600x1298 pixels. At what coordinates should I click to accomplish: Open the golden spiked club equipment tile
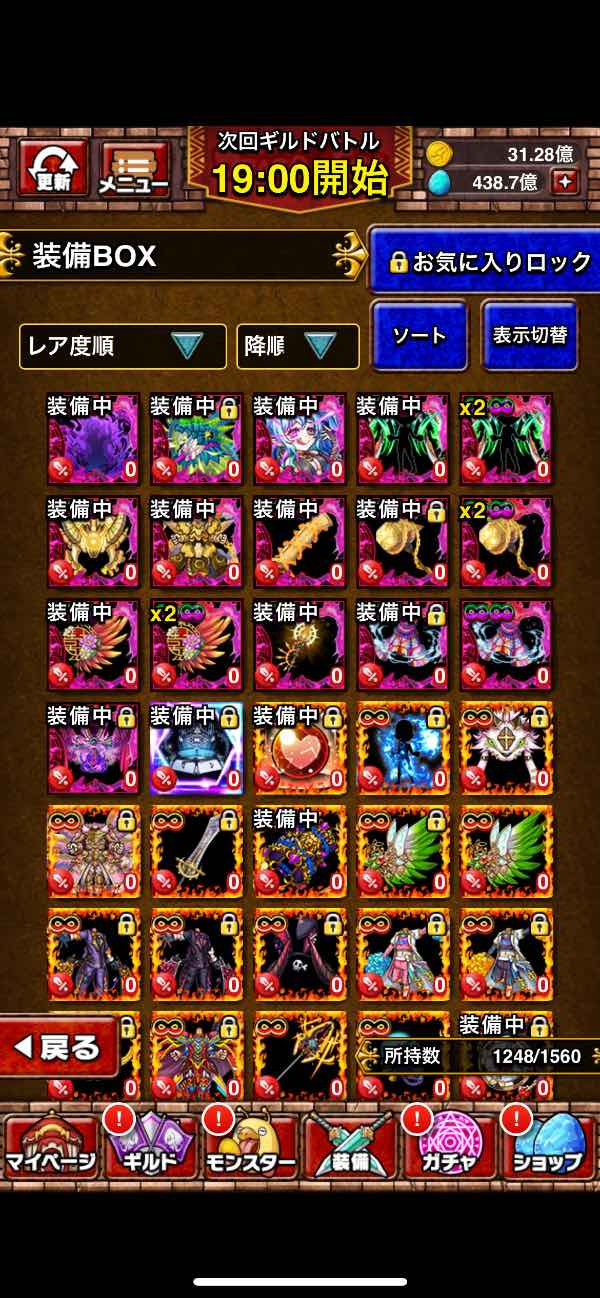click(x=299, y=542)
